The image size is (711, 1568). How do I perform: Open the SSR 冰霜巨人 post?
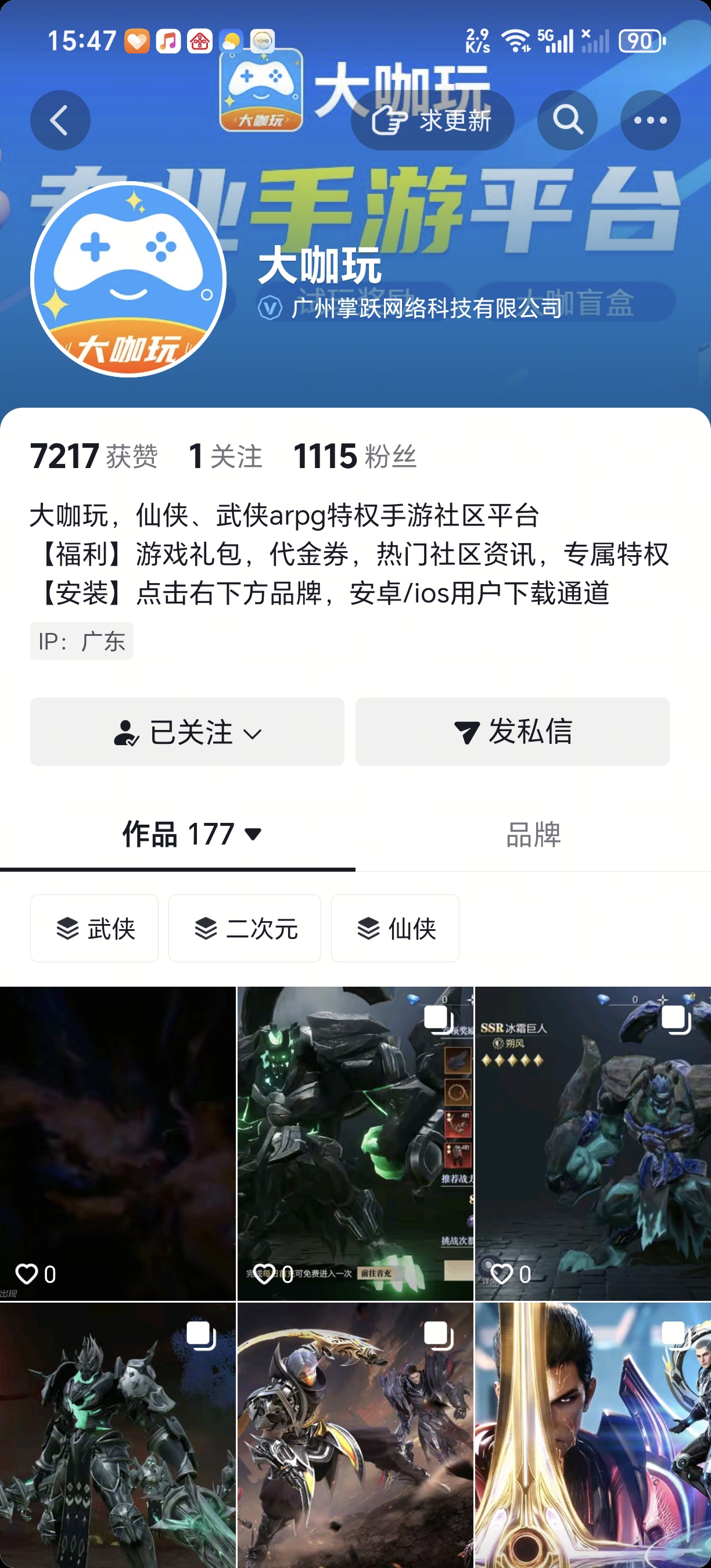point(593,1143)
